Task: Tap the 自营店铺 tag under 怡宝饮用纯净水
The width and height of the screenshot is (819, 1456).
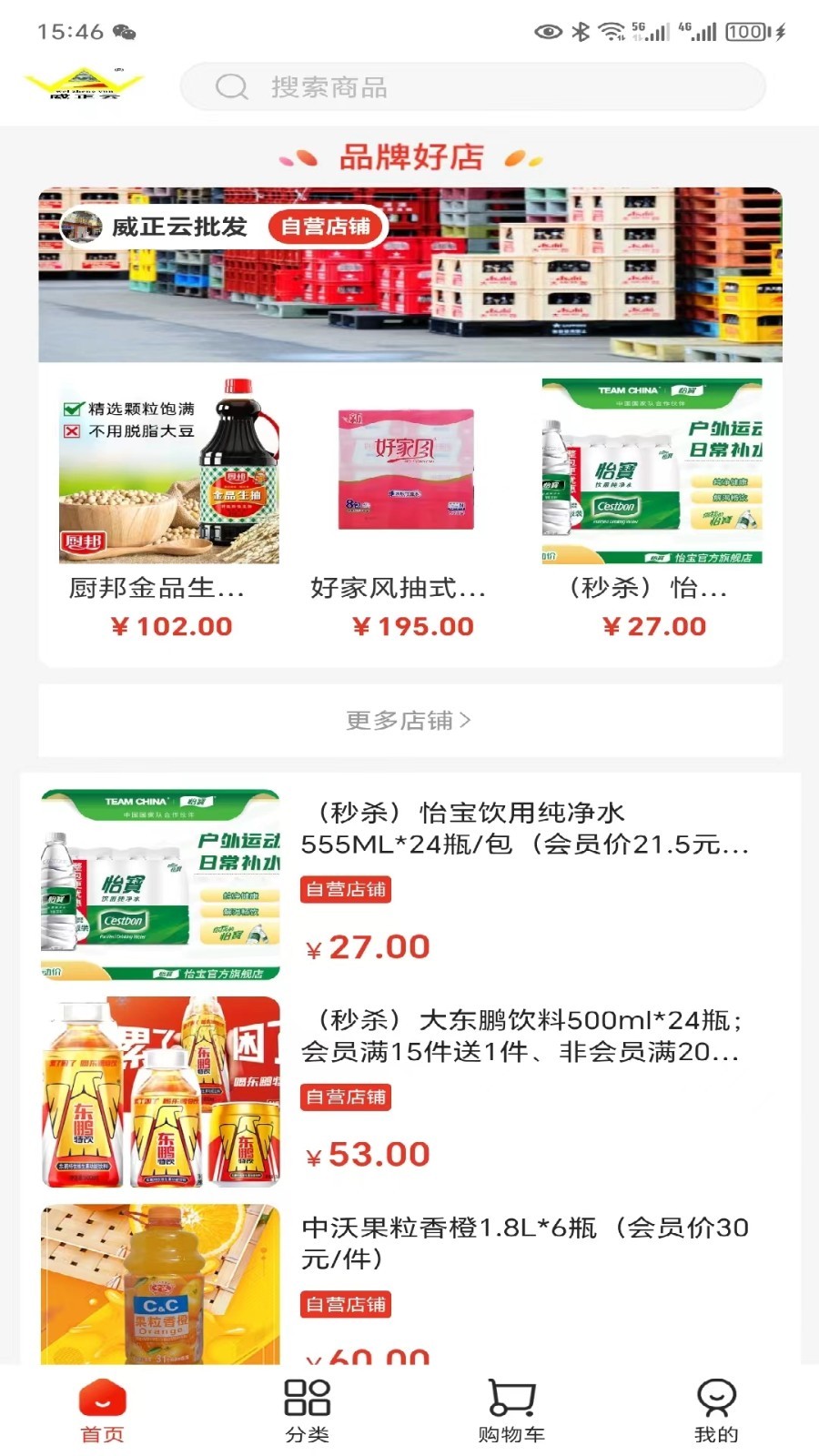Action: 347,890
